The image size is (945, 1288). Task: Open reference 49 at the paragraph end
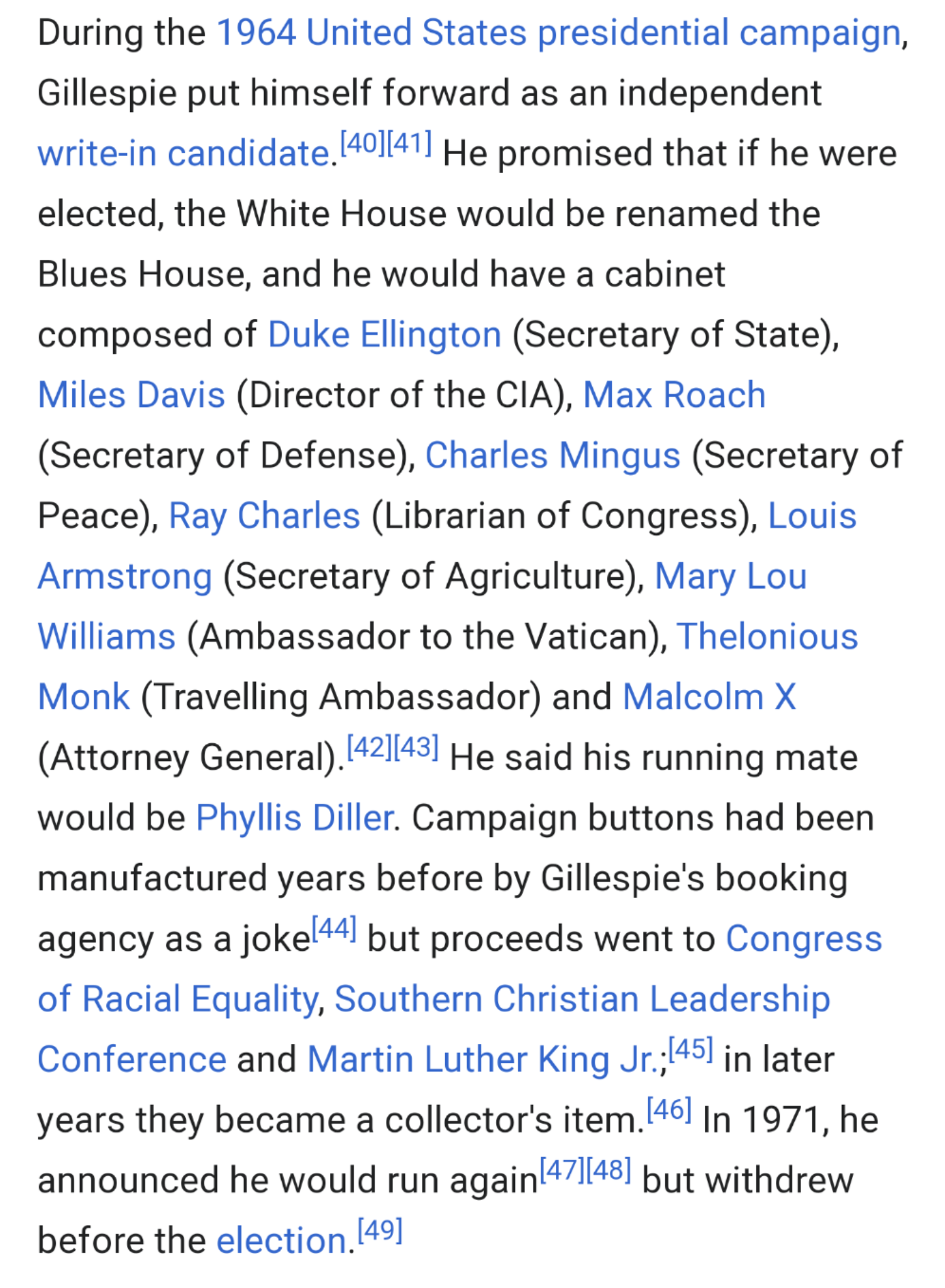coord(380,1231)
